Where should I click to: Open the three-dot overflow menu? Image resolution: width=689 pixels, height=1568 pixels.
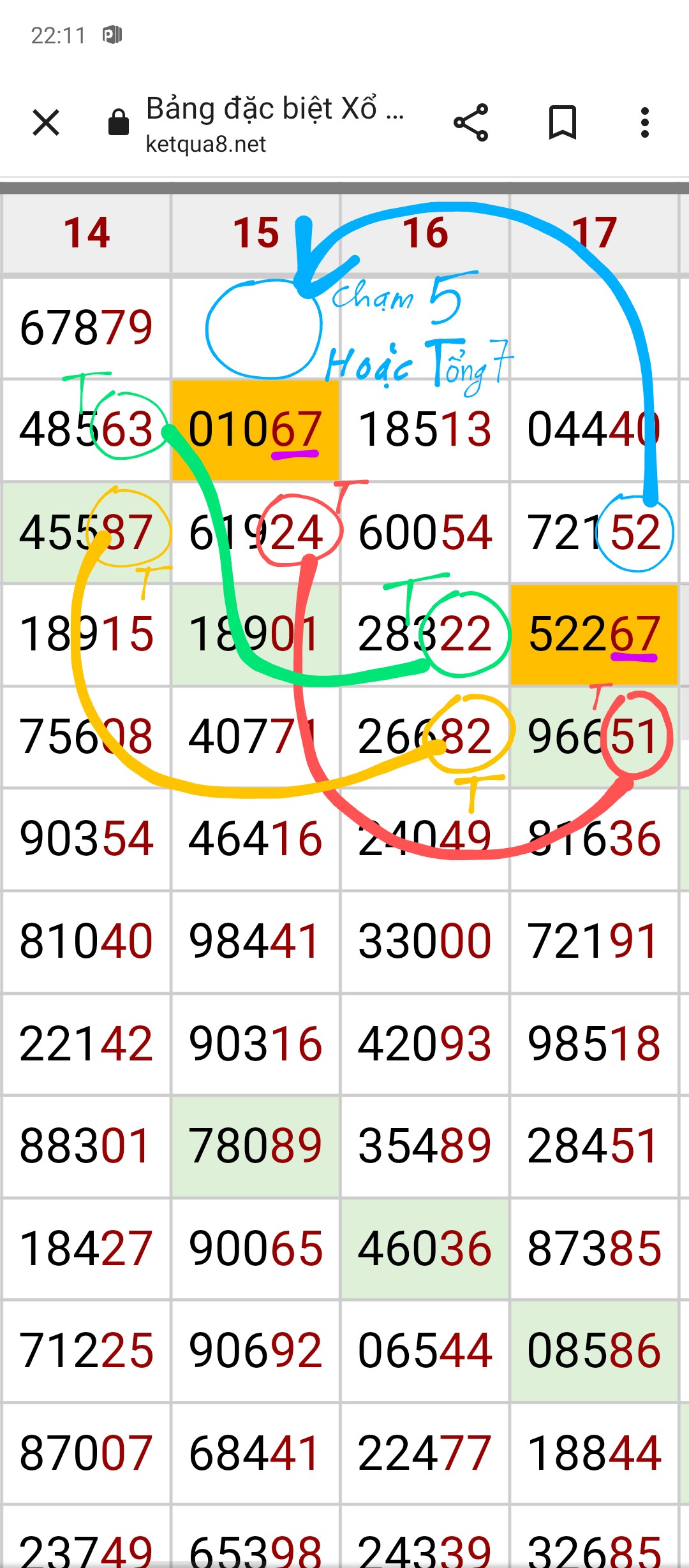tap(645, 122)
